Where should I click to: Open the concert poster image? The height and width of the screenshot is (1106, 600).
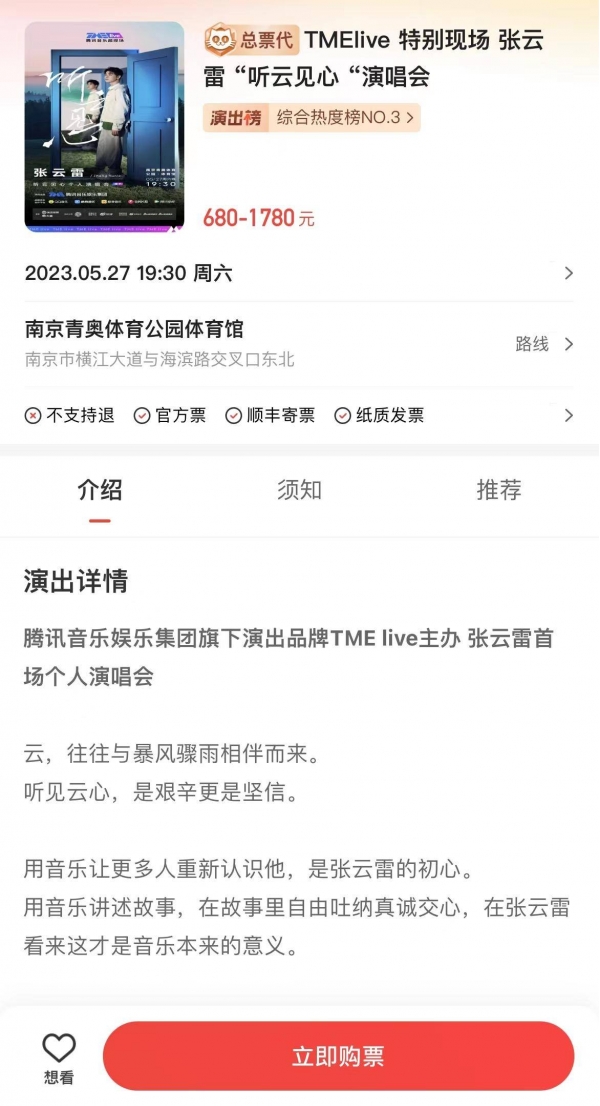coord(104,127)
